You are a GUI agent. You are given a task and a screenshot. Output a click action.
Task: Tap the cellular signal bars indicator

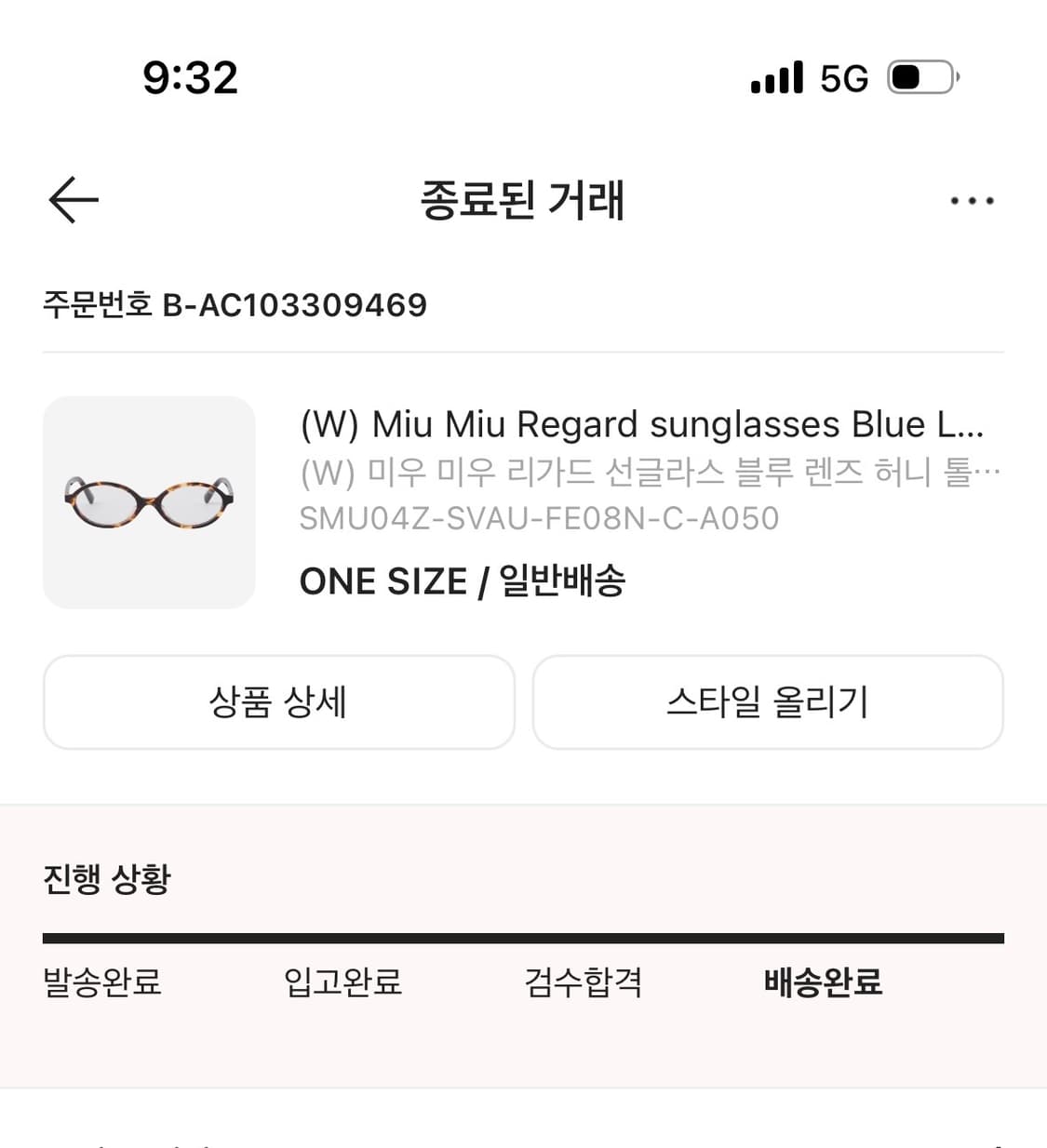(777, 78)
